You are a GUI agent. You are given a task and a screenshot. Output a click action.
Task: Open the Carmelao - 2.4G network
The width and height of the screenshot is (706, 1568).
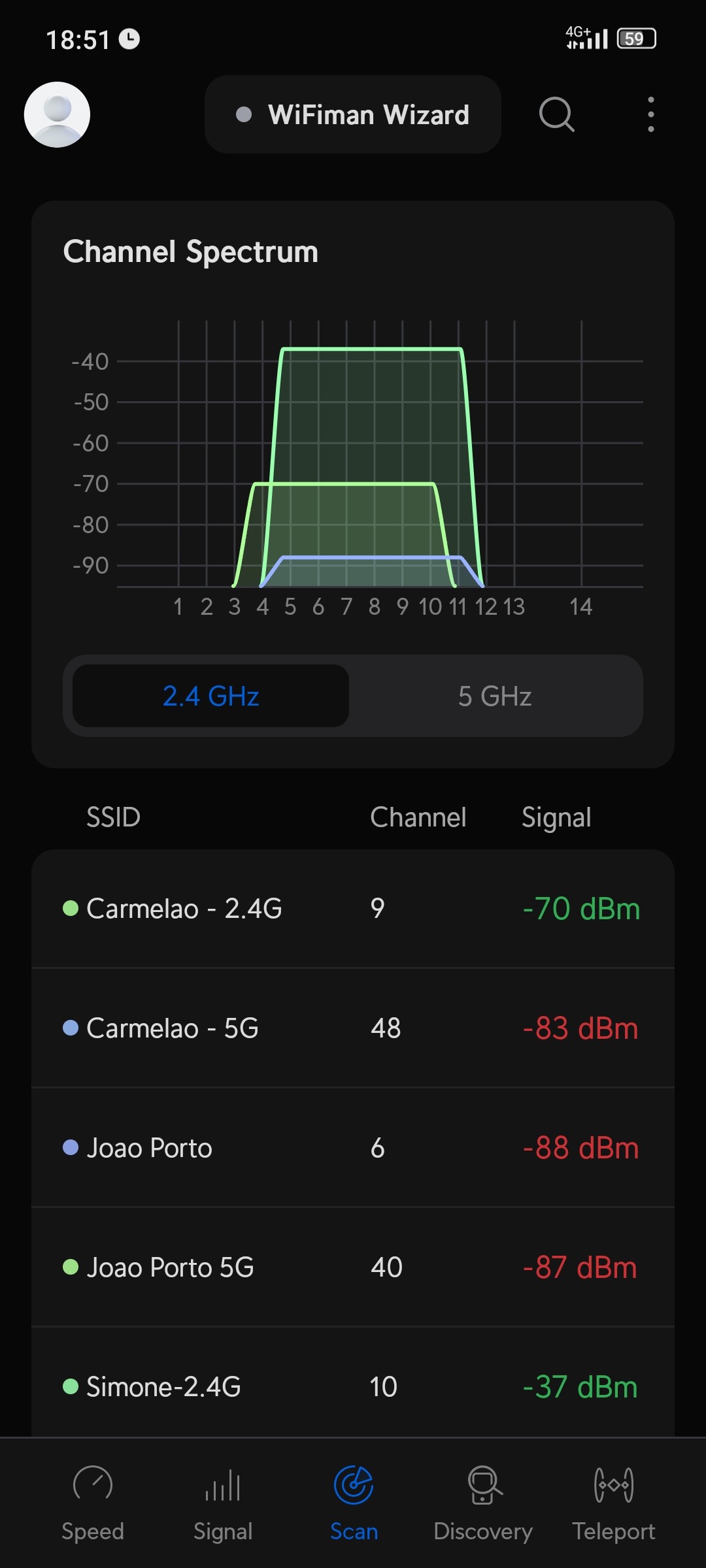[x=353, y=908]
